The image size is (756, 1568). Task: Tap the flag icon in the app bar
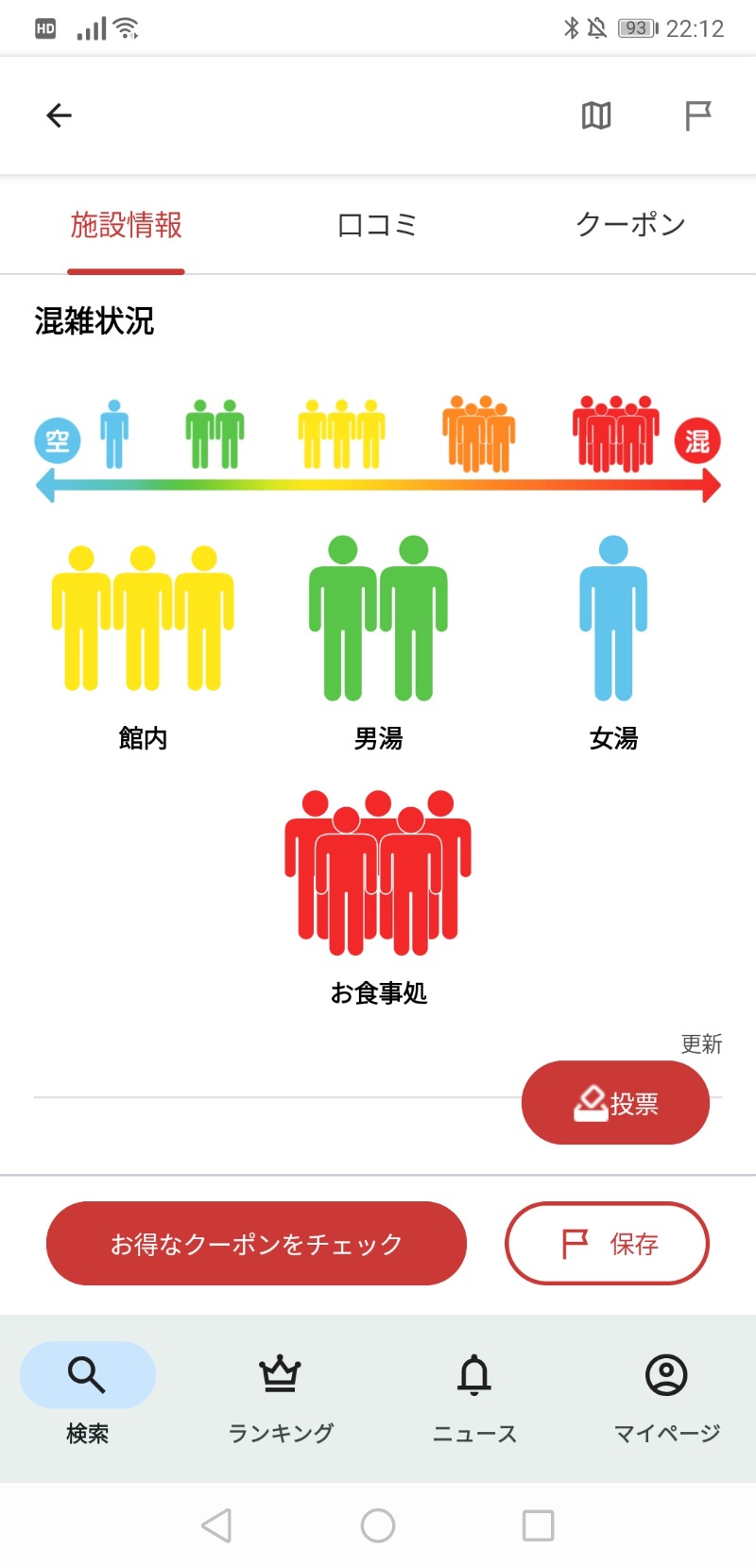697,115
